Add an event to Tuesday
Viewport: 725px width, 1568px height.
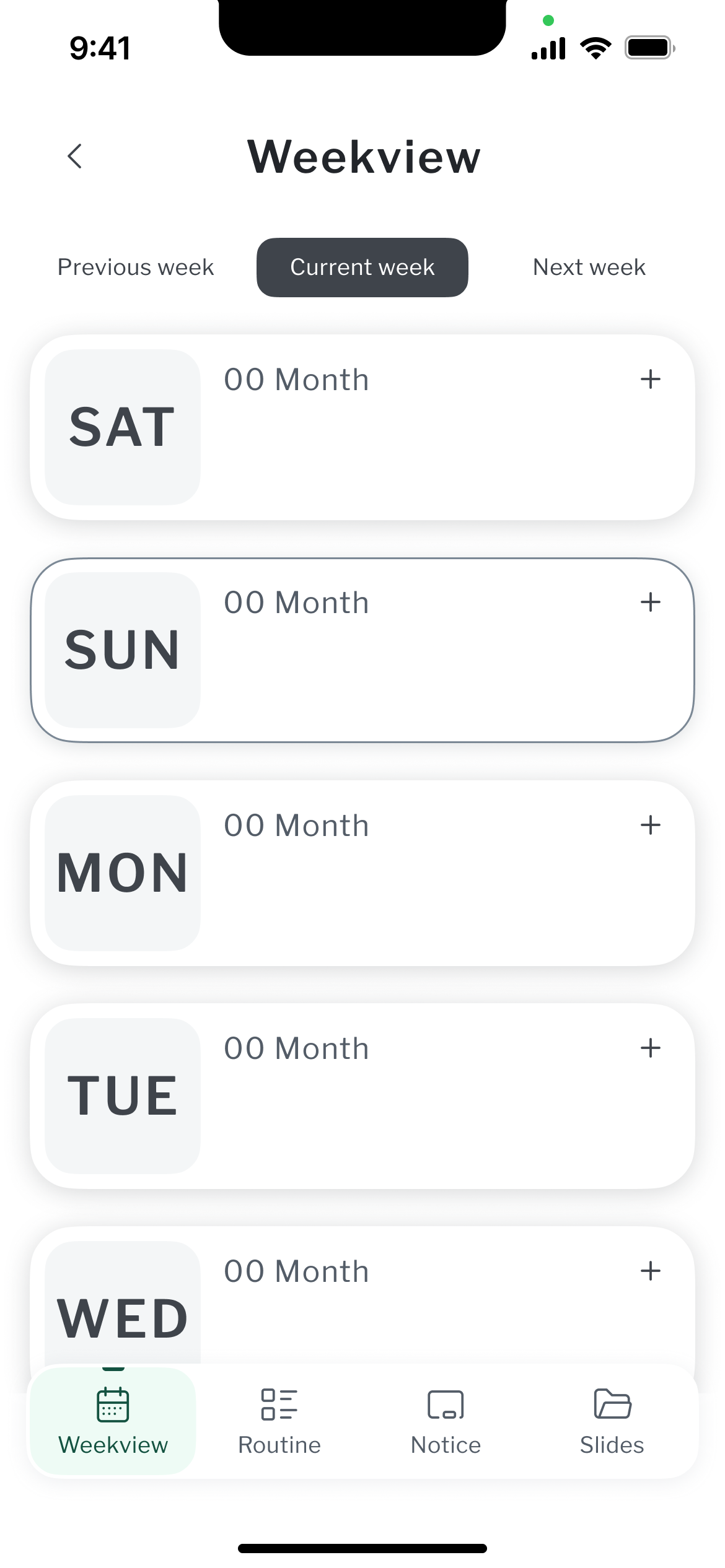tap(651, 1048)
